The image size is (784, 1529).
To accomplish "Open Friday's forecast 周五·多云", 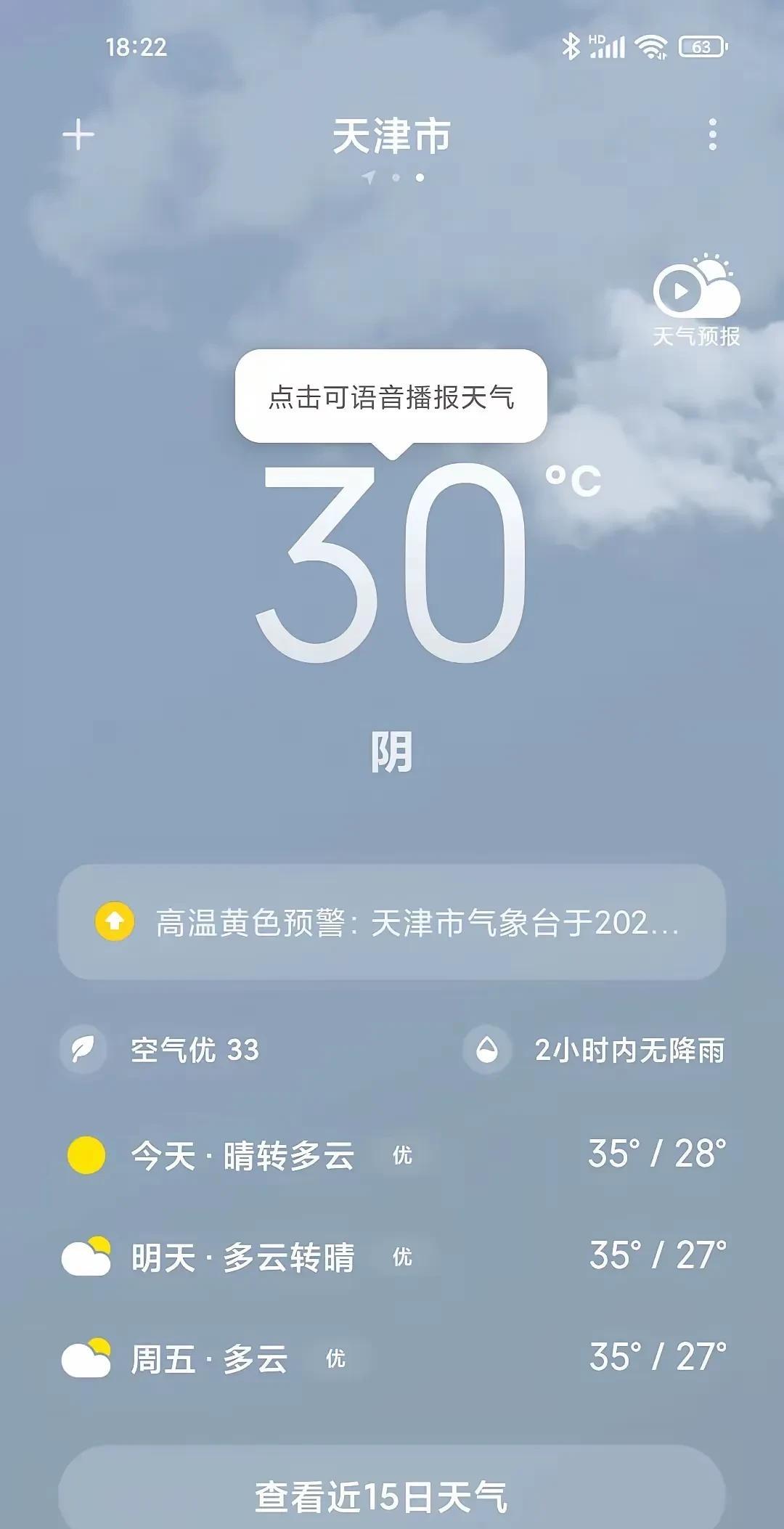I will click(x=392, y=1358).
